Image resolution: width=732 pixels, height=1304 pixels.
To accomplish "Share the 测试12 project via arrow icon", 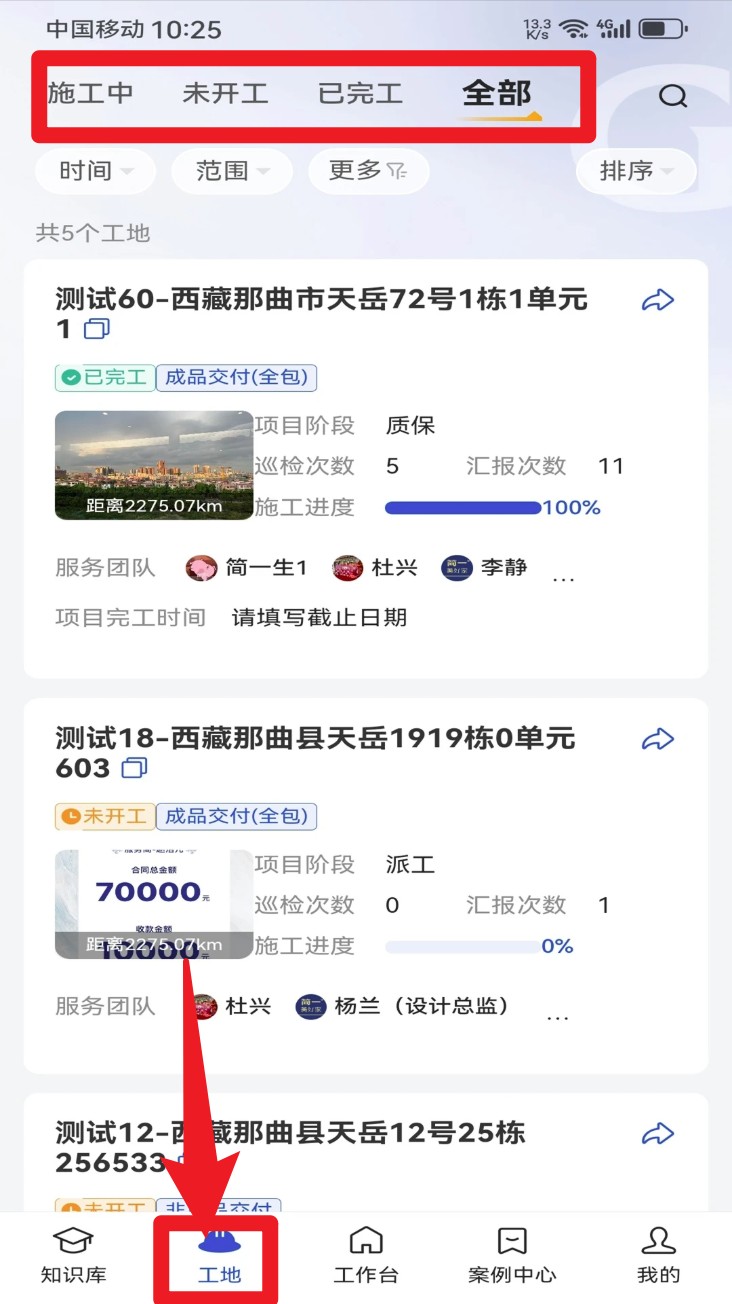I will coord(659,1133).
